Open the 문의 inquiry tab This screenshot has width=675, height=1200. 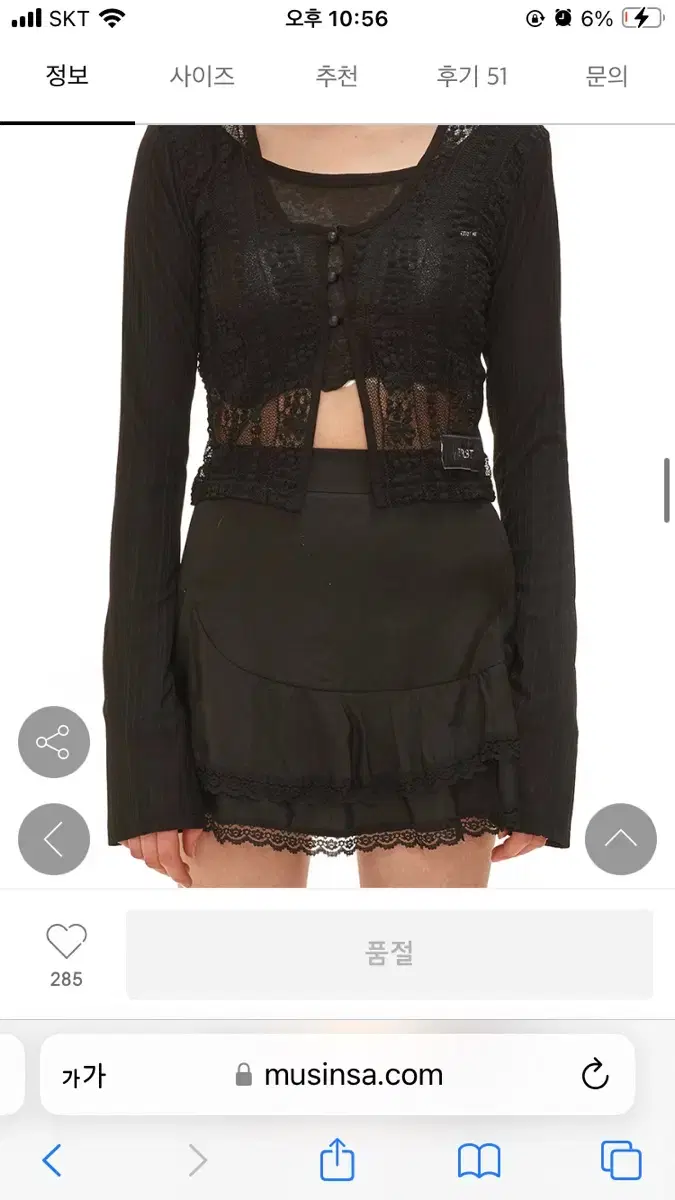coord(607,76)
